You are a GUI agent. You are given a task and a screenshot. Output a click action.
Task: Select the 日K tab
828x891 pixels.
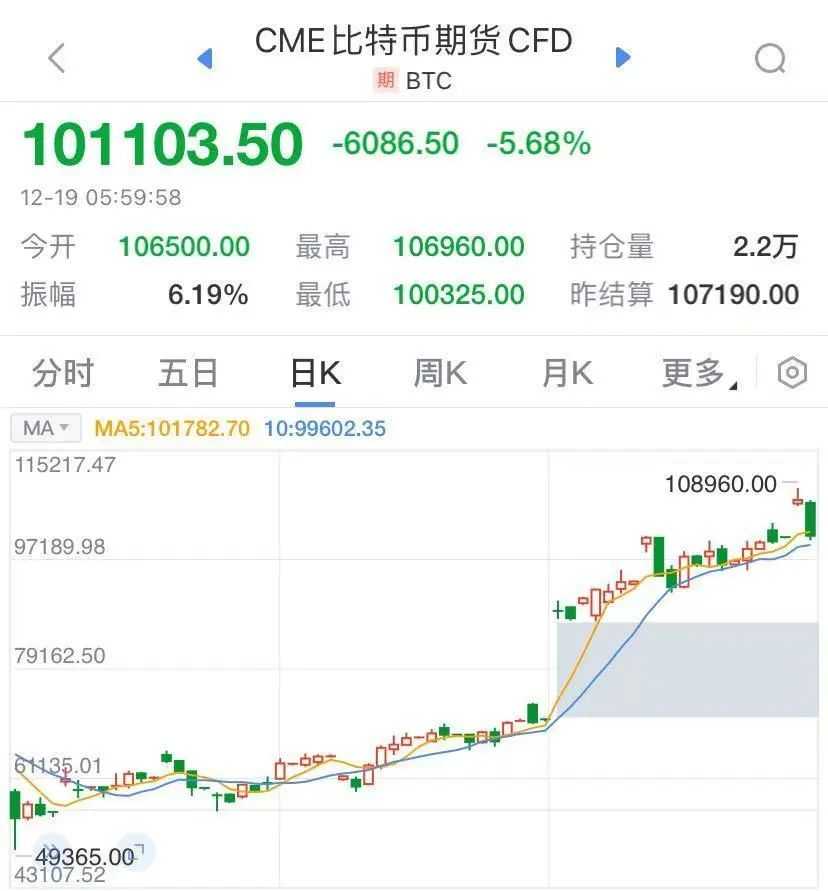coord(315,373)
